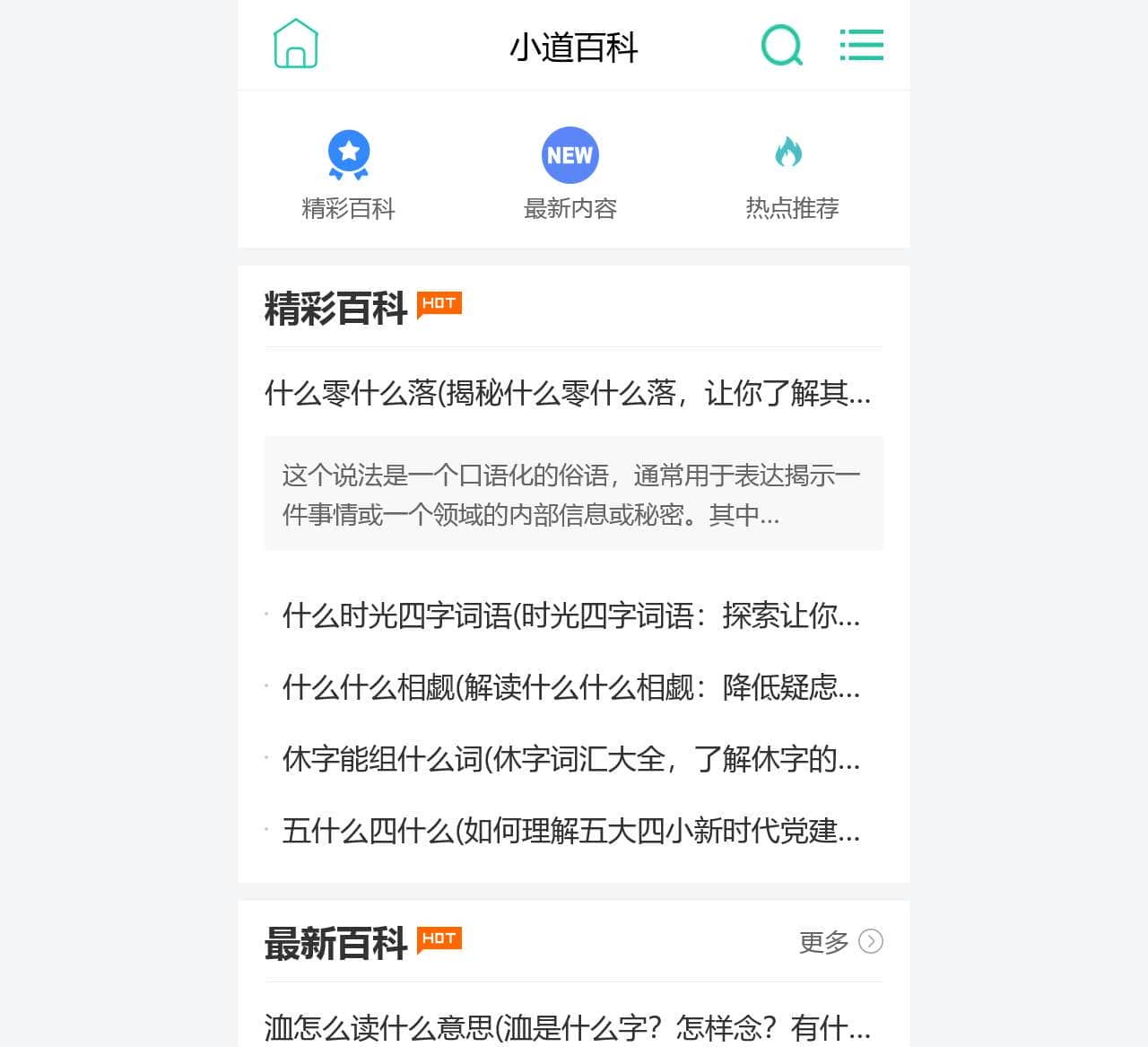Open article 什么零什么落
1148x1047 pixels.
pos(567,393)
